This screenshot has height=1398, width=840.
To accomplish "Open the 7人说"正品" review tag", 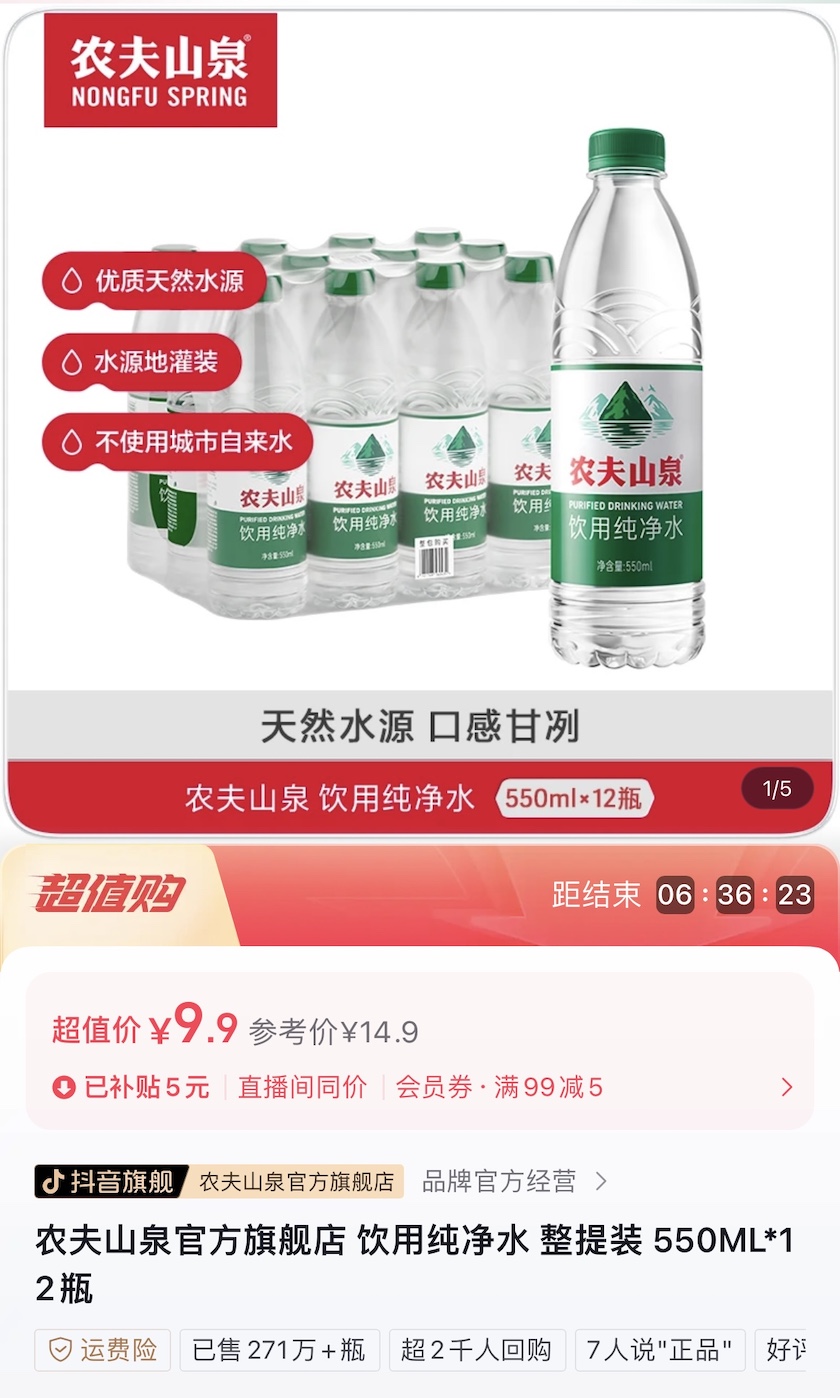I will point(659,1350).
